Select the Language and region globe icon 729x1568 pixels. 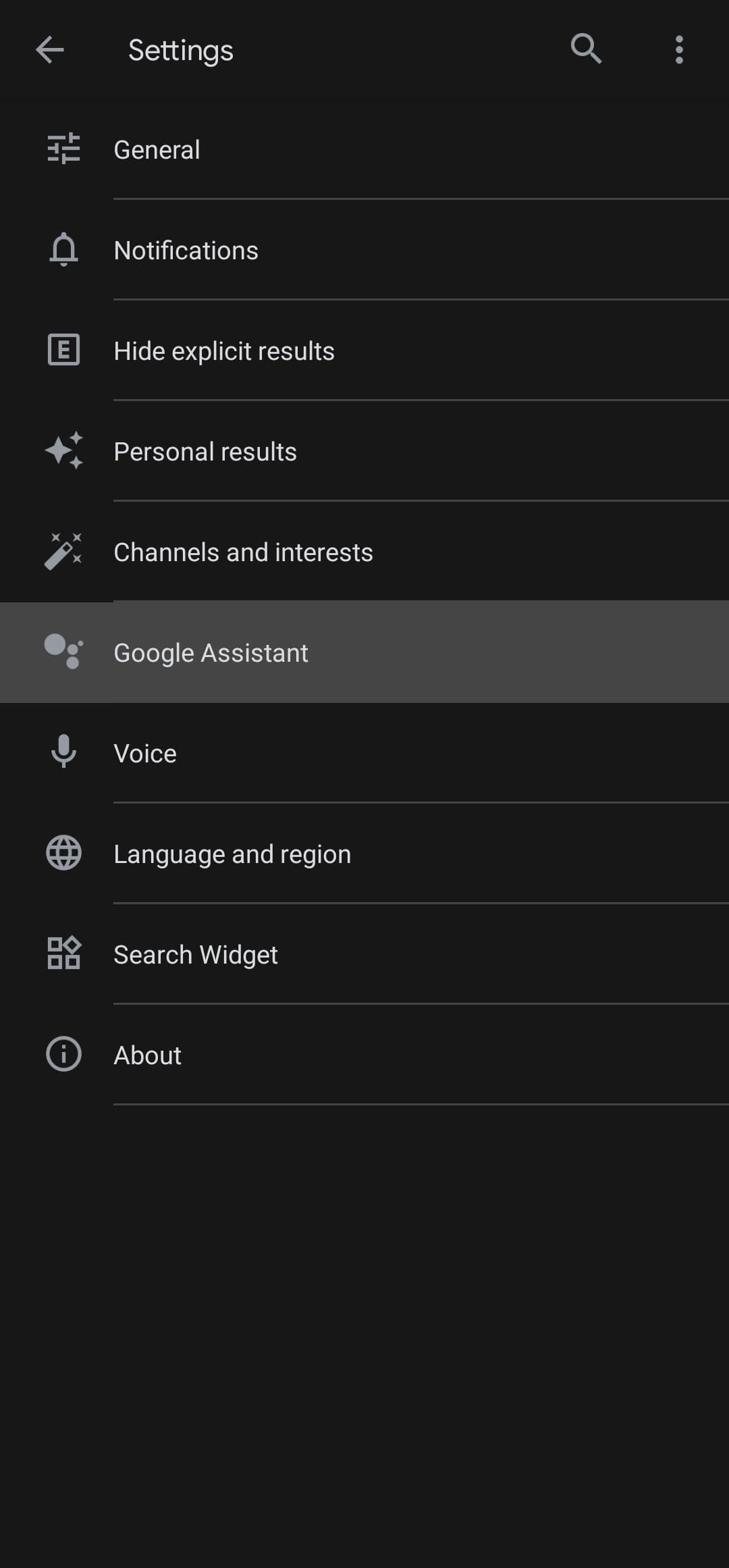[x=63, y=853]
